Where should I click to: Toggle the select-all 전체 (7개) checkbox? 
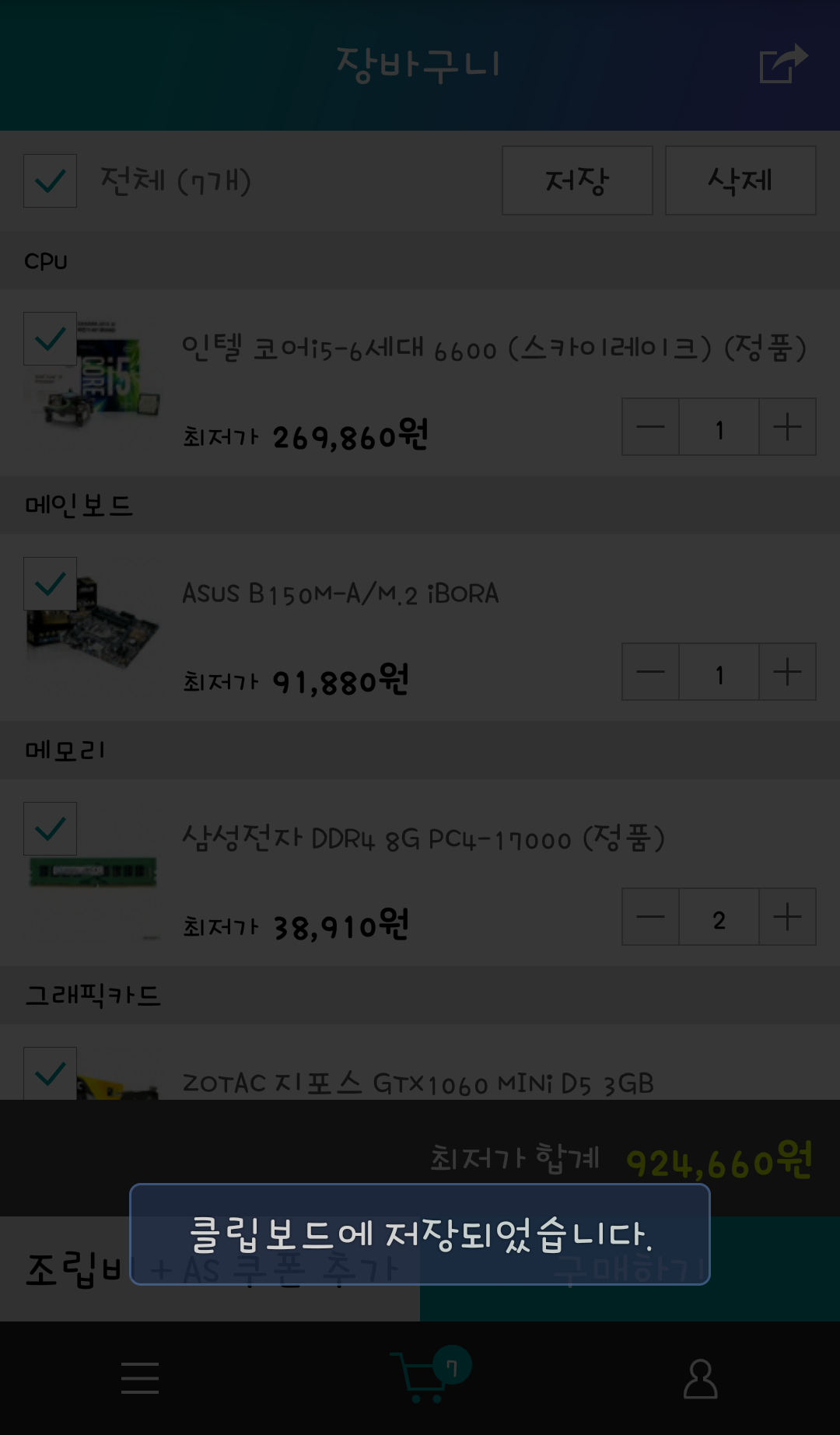[50, 181]
